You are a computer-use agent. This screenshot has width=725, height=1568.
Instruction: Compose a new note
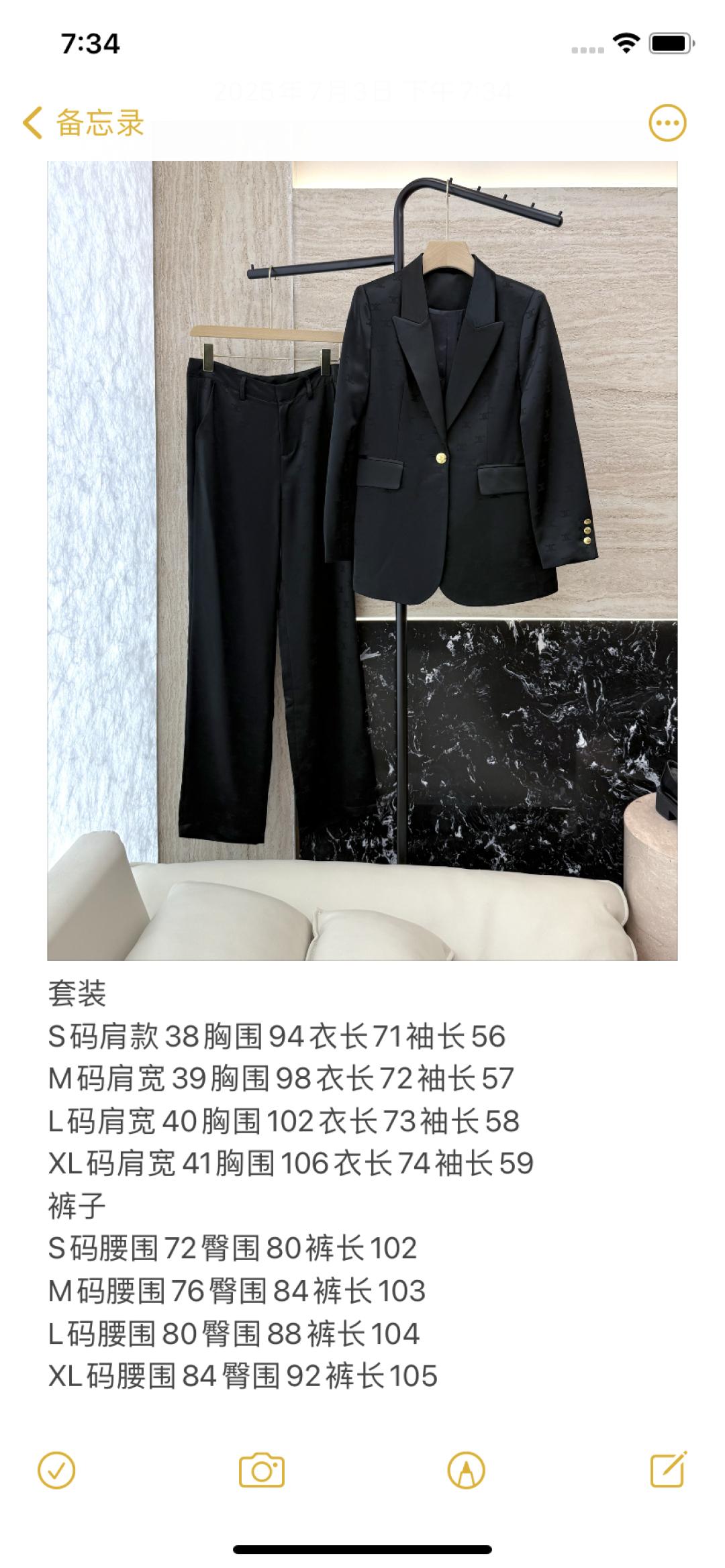tap(669, 1470)
